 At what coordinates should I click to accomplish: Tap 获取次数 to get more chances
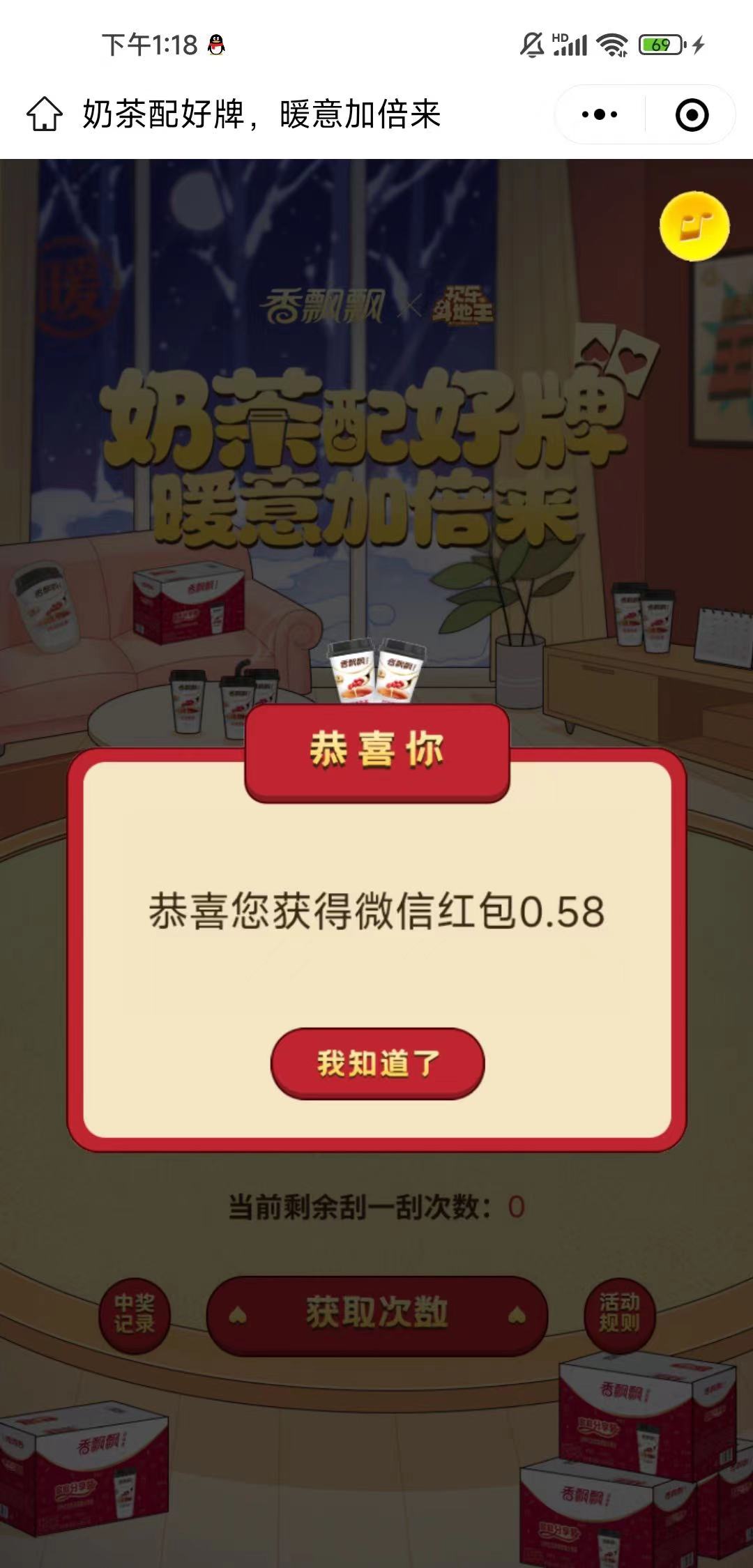pyautogui.click(x=377, y=1315)
